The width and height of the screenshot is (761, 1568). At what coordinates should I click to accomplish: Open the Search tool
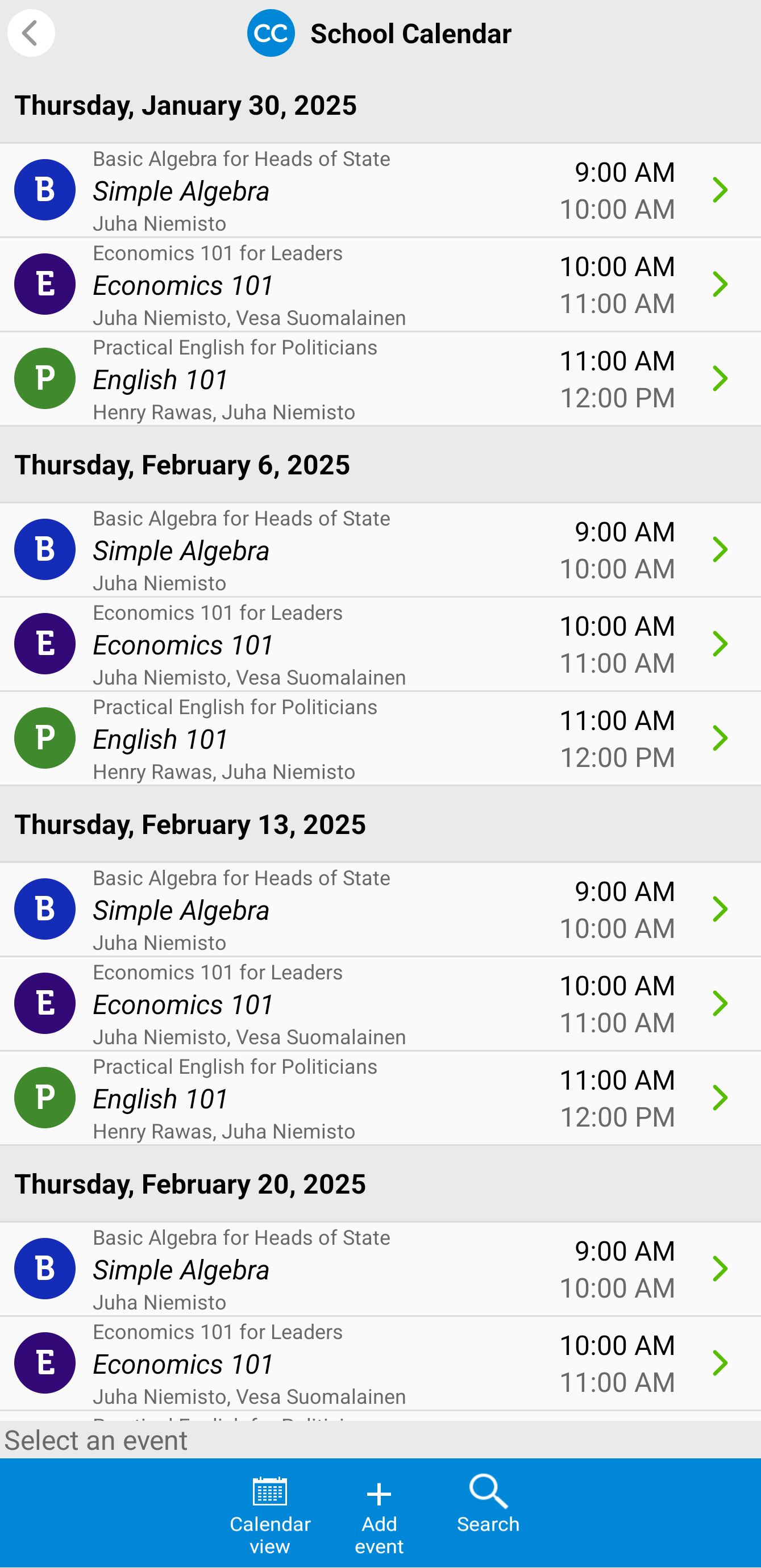tap(488, 1503)
